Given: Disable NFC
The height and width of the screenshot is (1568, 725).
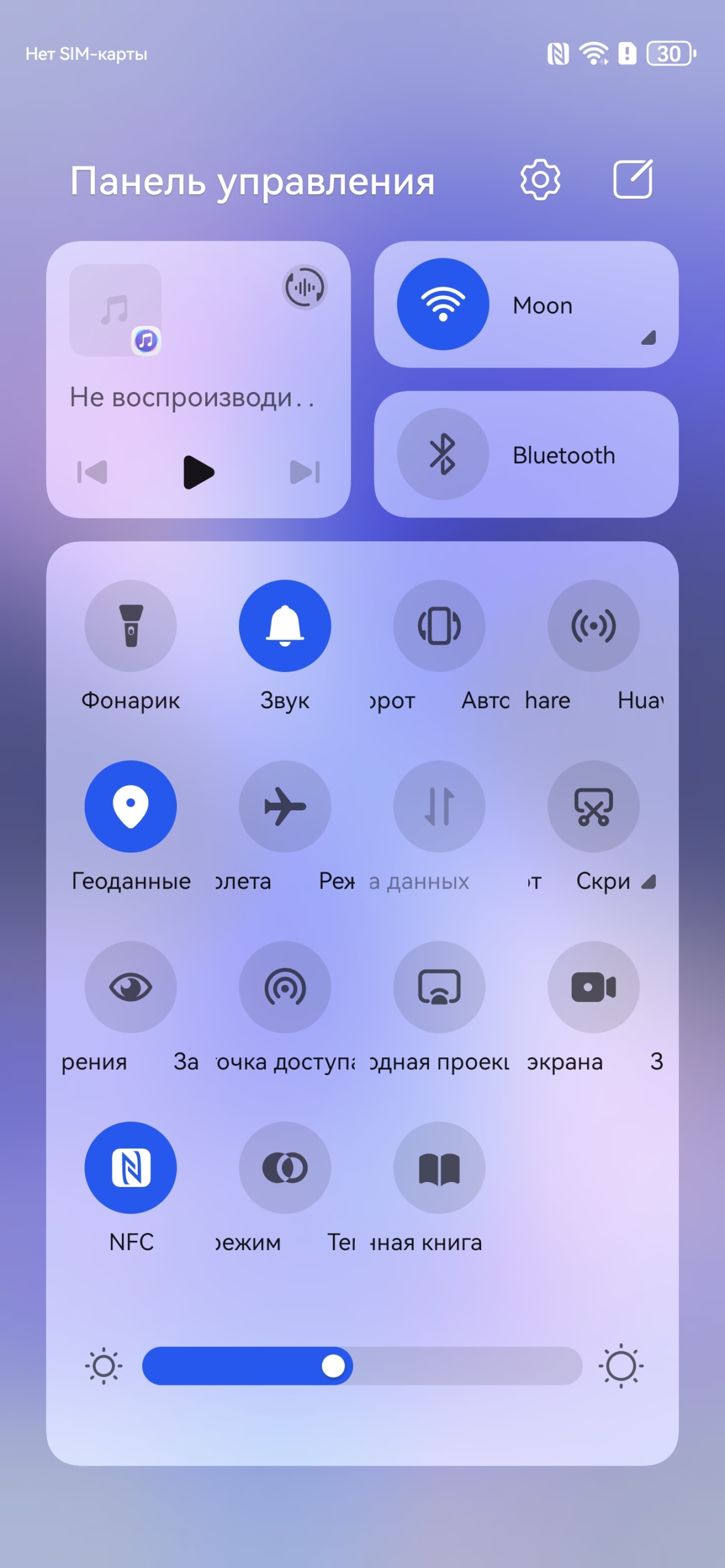Looking at the screenshot, I should tap(131, 1167).
